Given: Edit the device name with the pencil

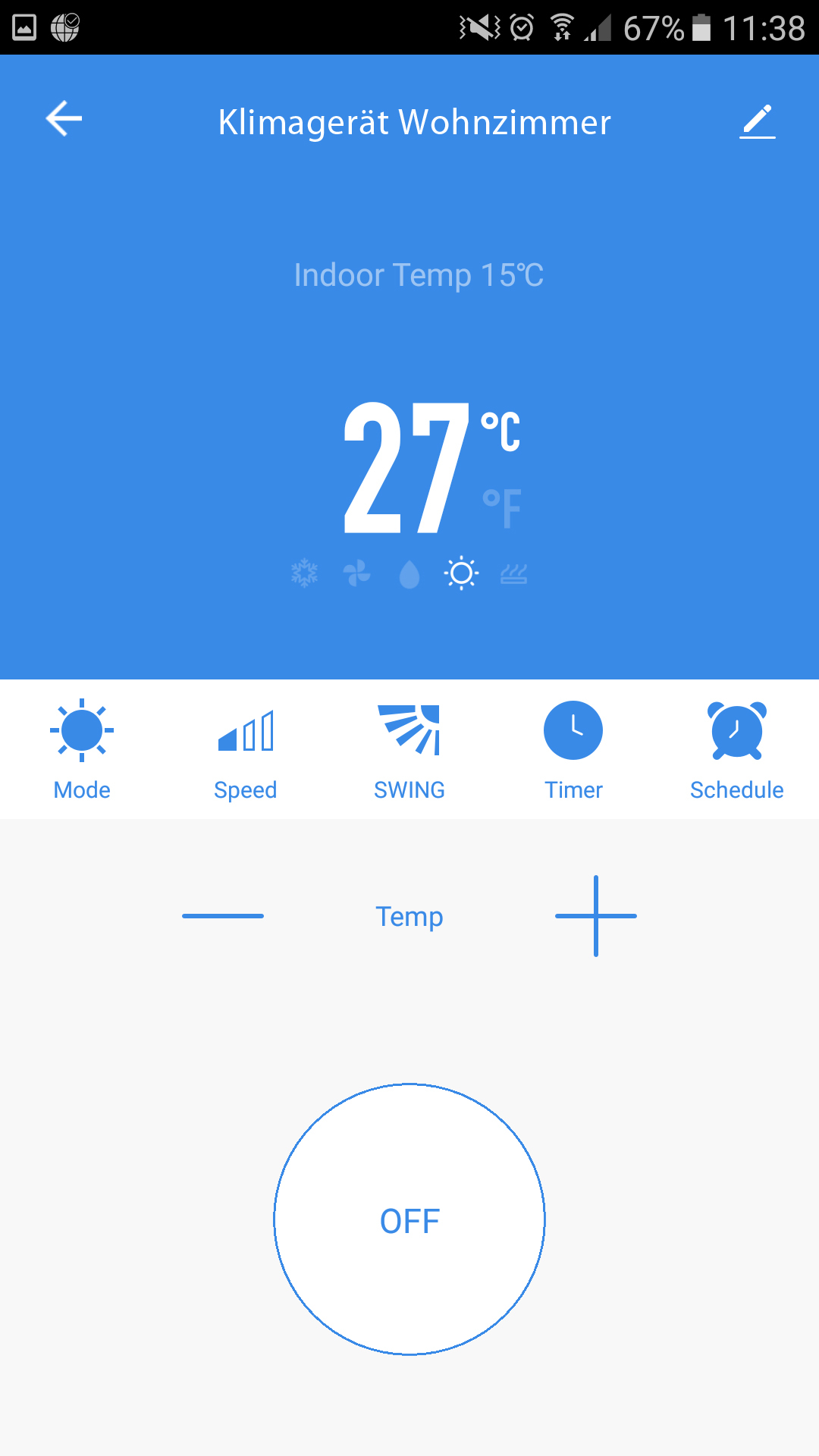Looking at the screenshot, I should tap(757, 121).
